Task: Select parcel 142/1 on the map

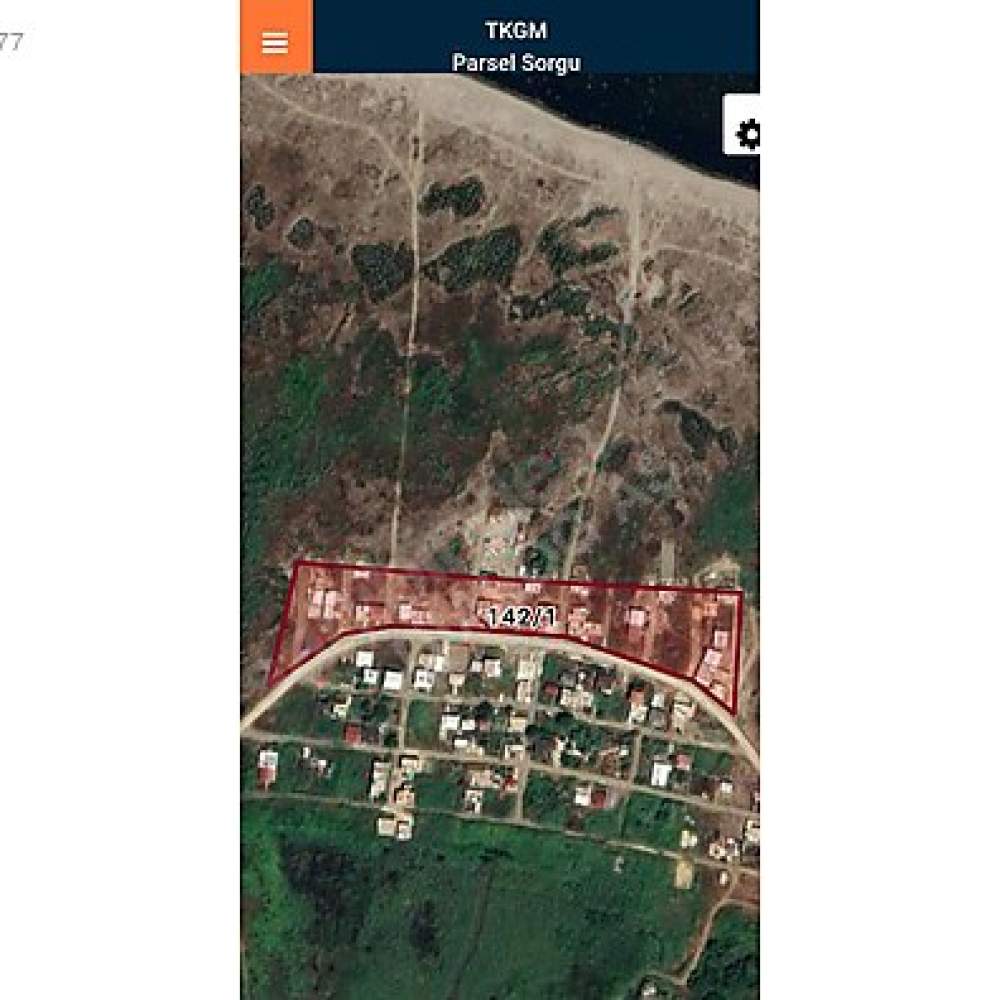Action: click(x=520, y=617)
